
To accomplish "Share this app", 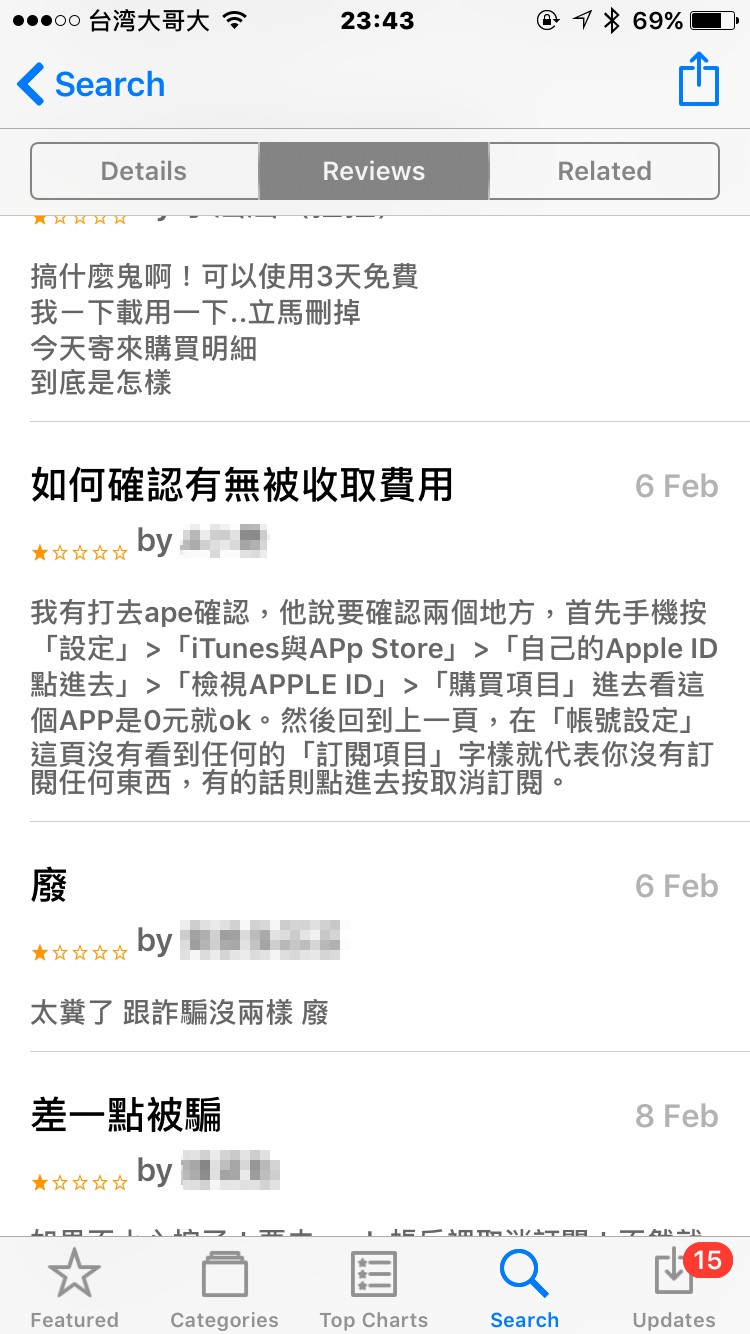I will click(x=698, y=80).
